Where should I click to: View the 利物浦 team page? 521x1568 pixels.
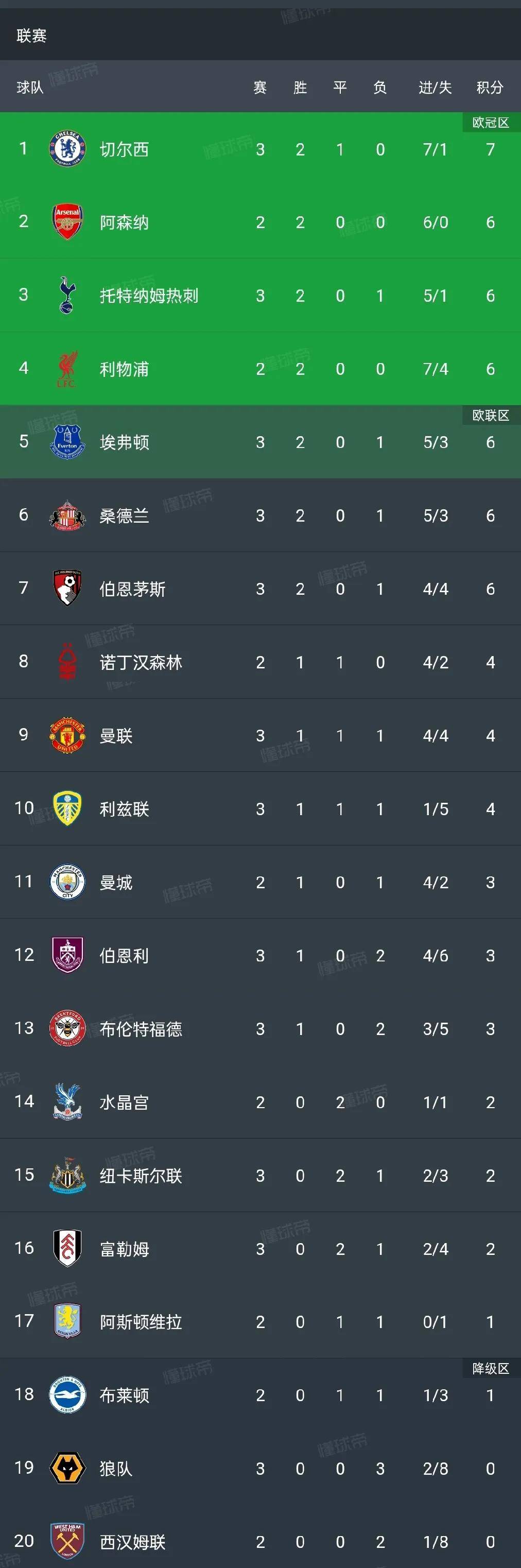click(x=124, y=369)
